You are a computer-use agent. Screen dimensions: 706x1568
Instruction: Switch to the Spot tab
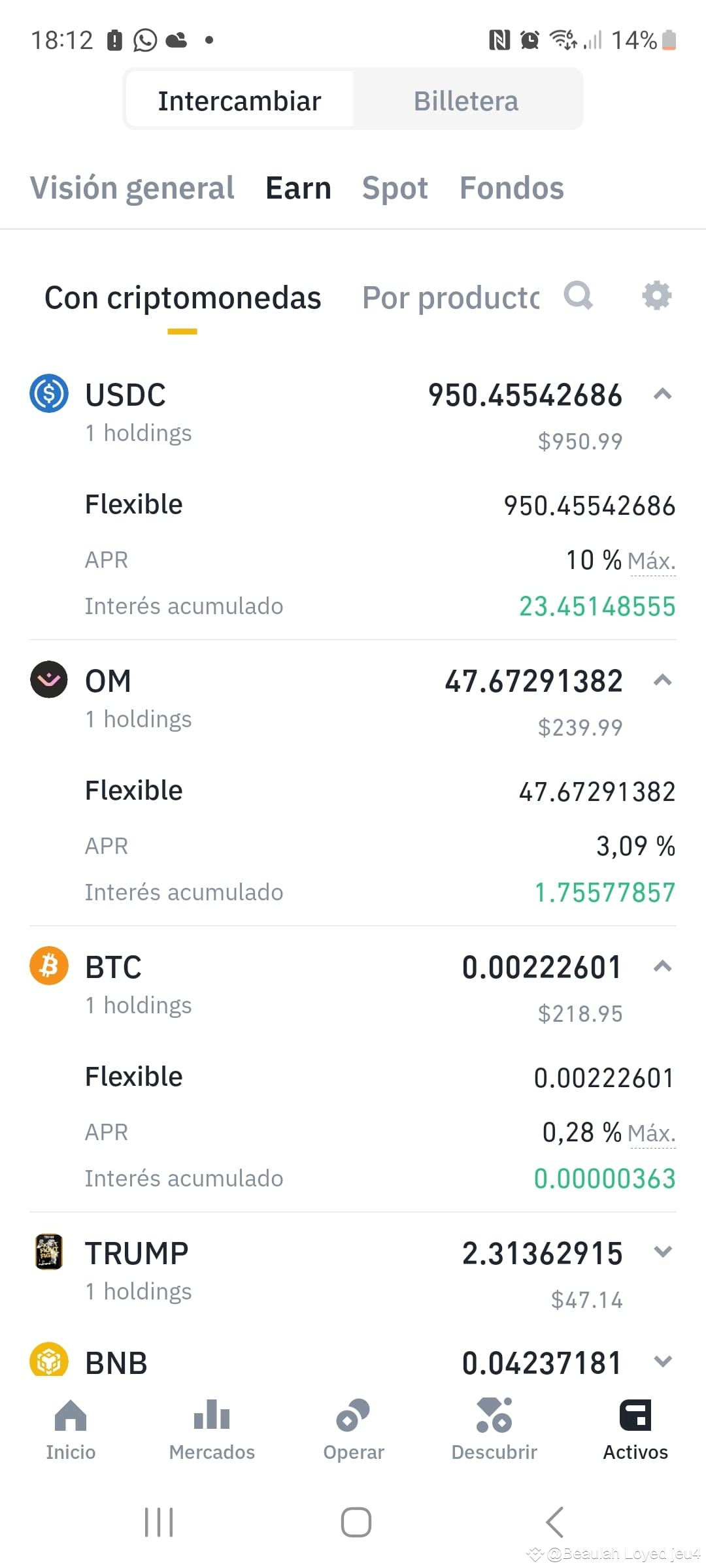coord(395,188)
